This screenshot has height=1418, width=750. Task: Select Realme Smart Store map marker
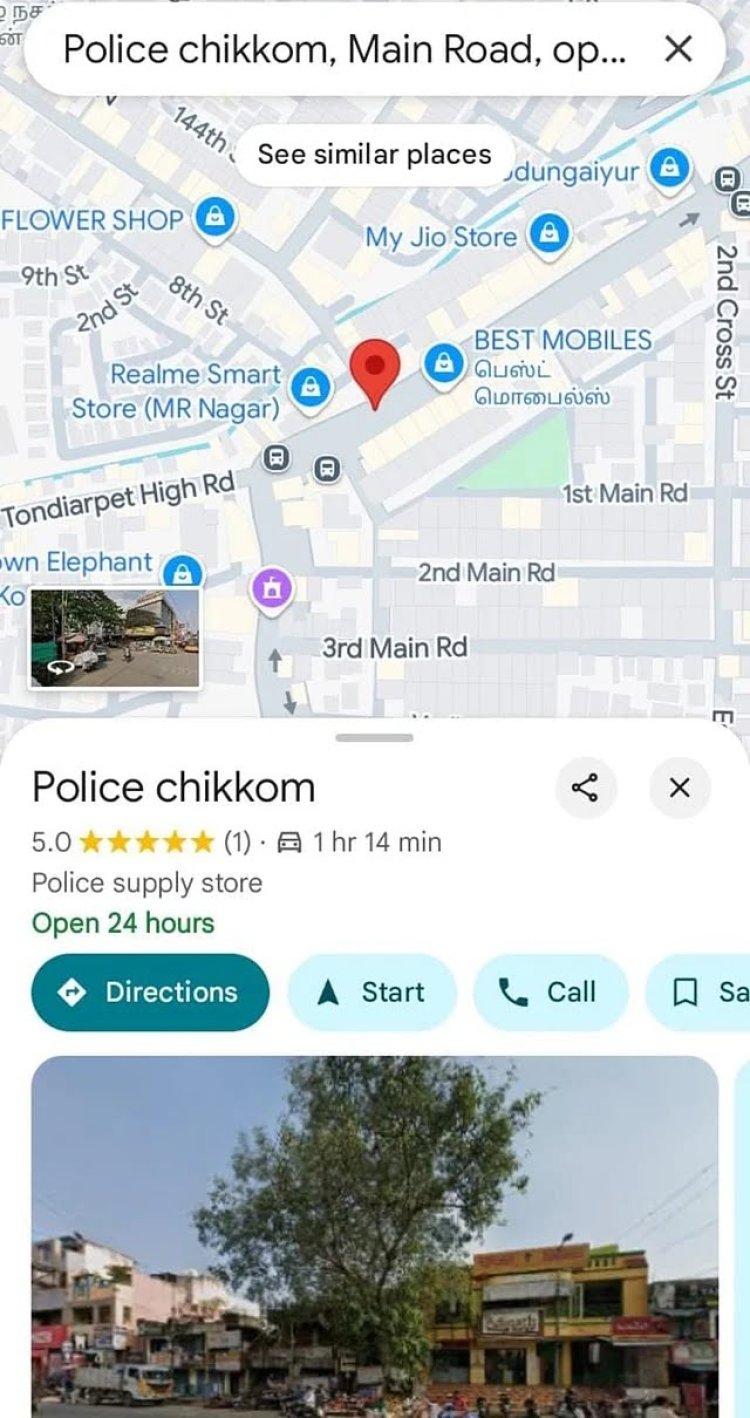click(x=311, y=385)
